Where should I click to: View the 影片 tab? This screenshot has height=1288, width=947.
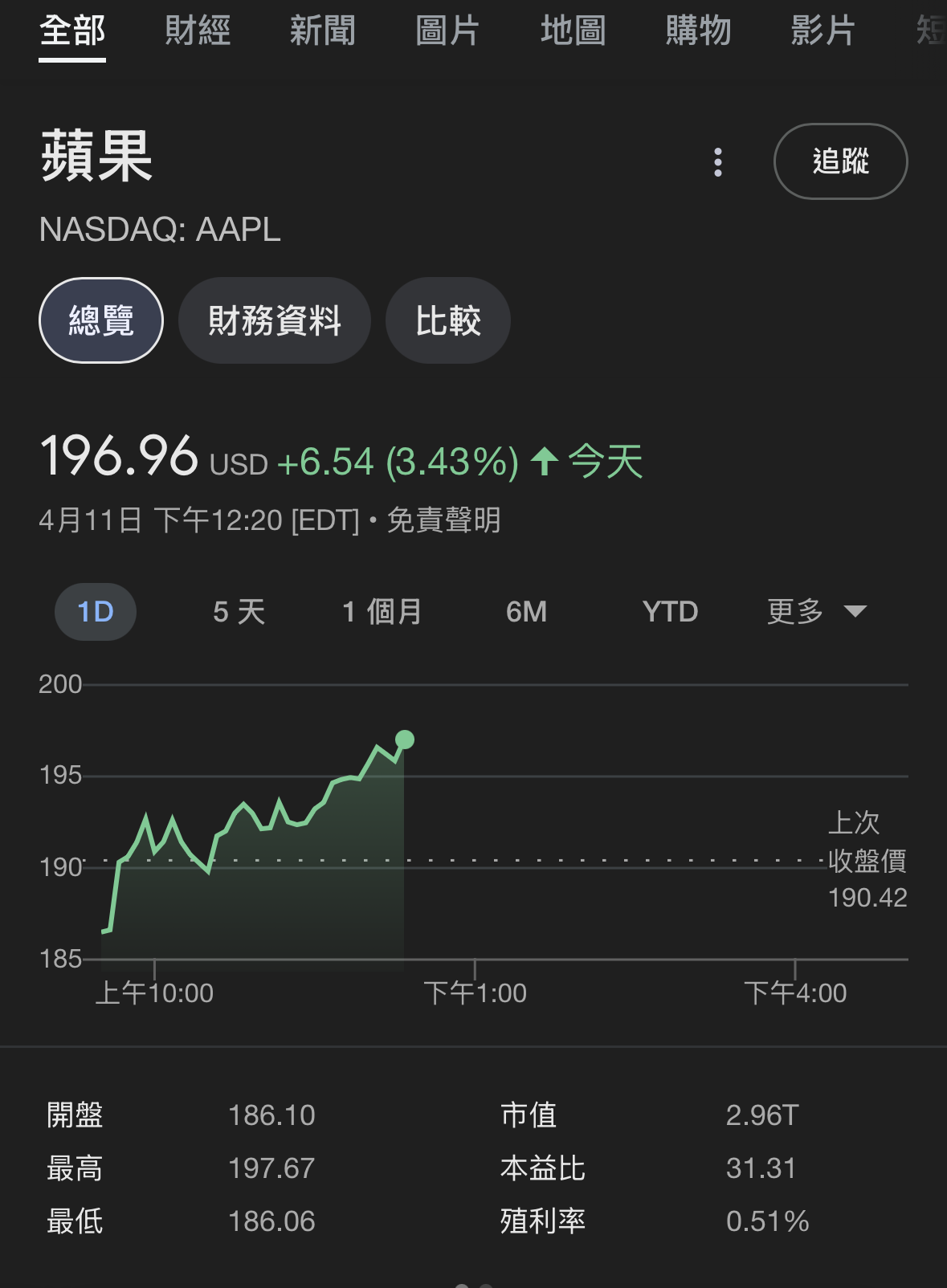[x=823, y=31]
